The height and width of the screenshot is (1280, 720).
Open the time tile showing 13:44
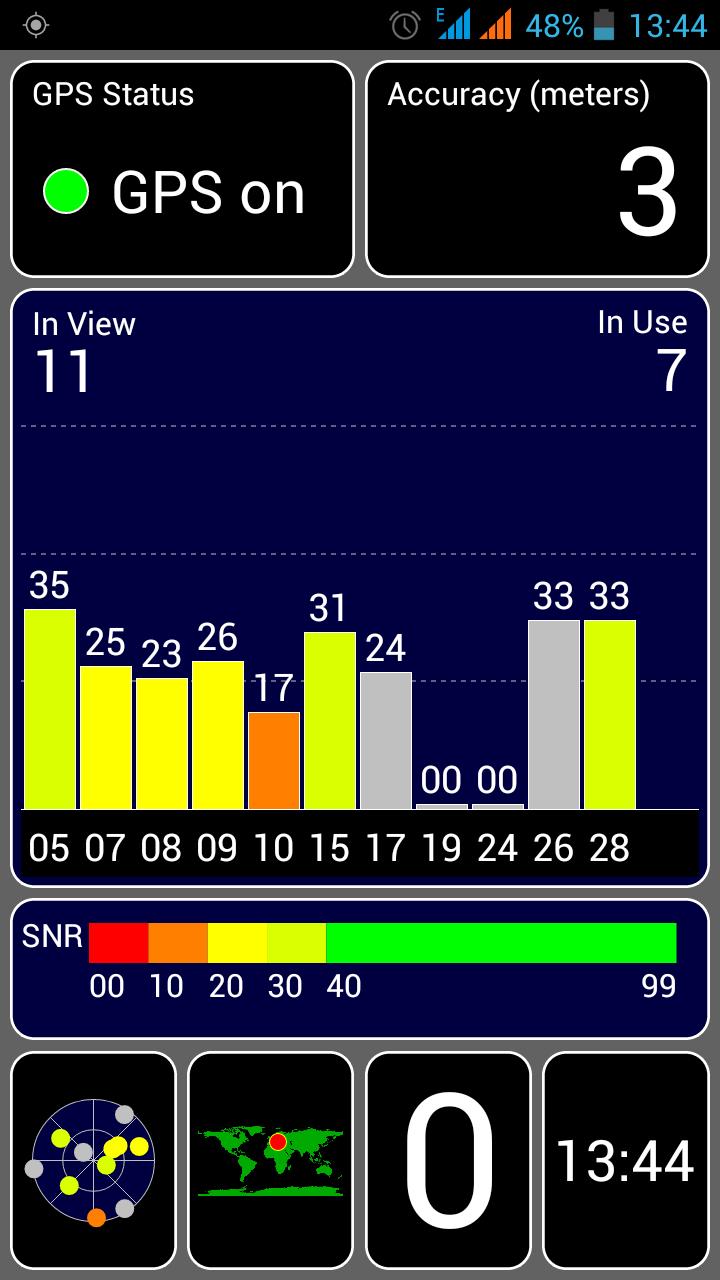tap(625, 1160)
